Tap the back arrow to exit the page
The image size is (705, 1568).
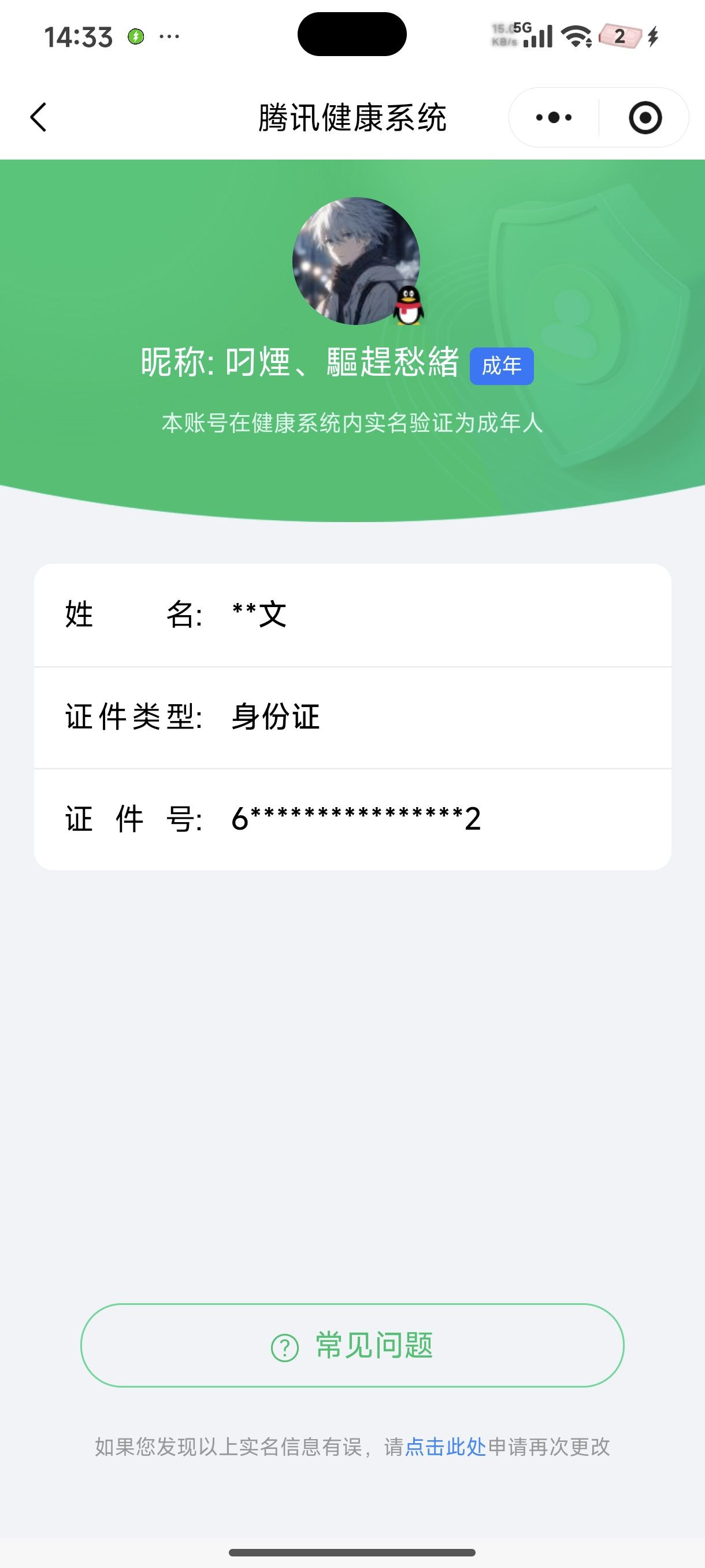pyautogui.click(x=38, y=117)
